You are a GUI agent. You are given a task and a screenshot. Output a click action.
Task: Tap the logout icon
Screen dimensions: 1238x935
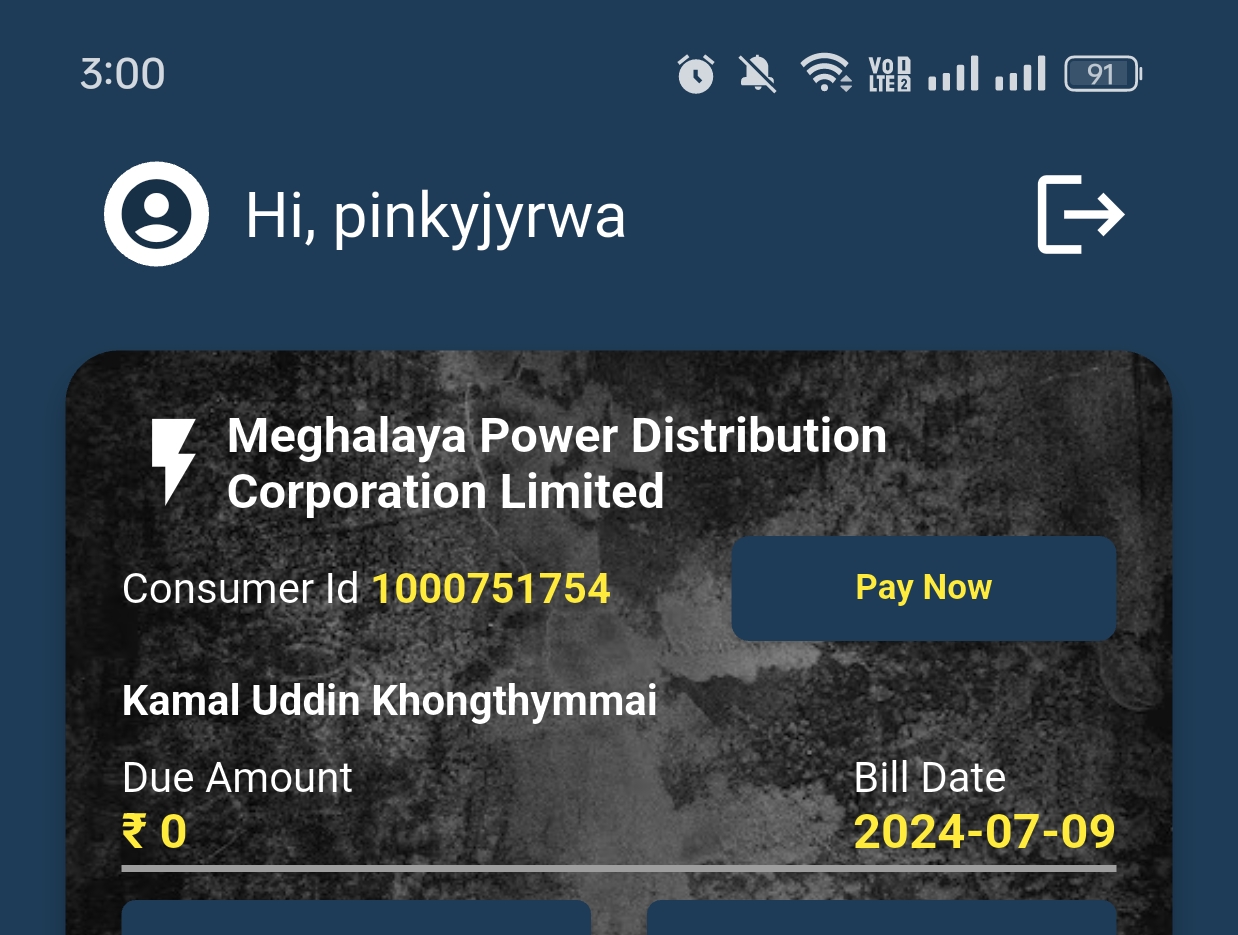click(x=1080, y=214)
